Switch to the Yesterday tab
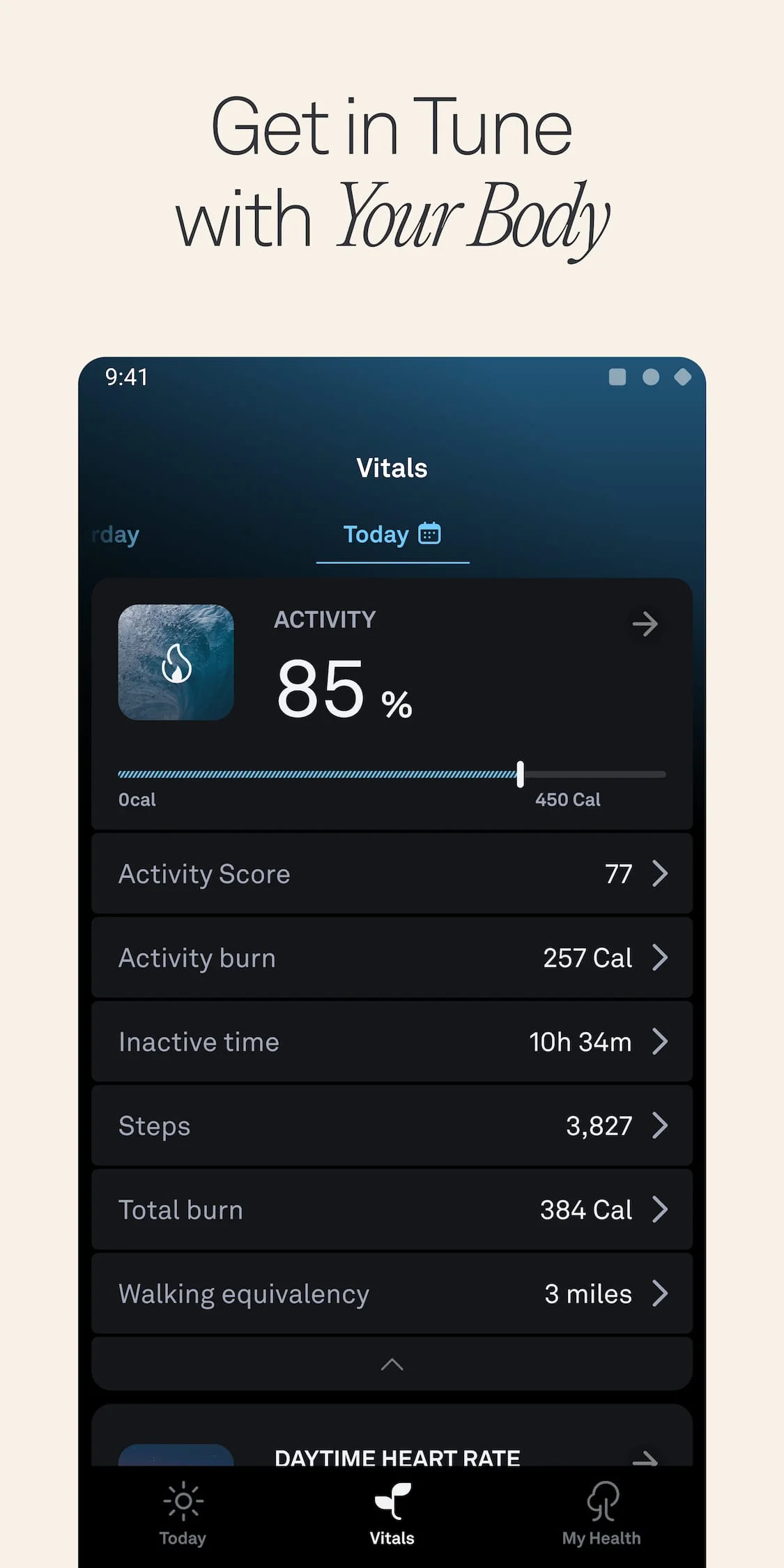 point(113,534)
